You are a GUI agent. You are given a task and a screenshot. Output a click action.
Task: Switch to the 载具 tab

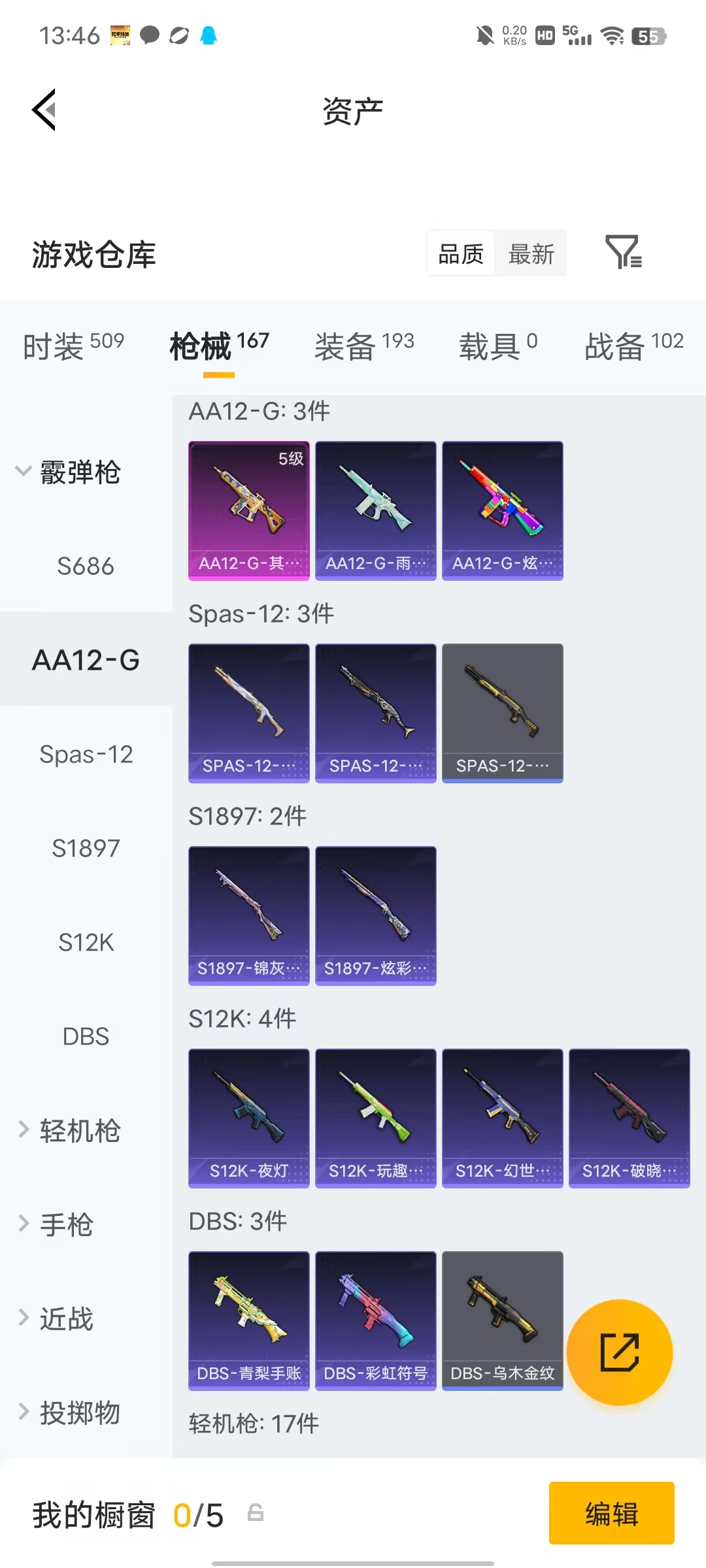pyautogui.click(x=498, y=345)
